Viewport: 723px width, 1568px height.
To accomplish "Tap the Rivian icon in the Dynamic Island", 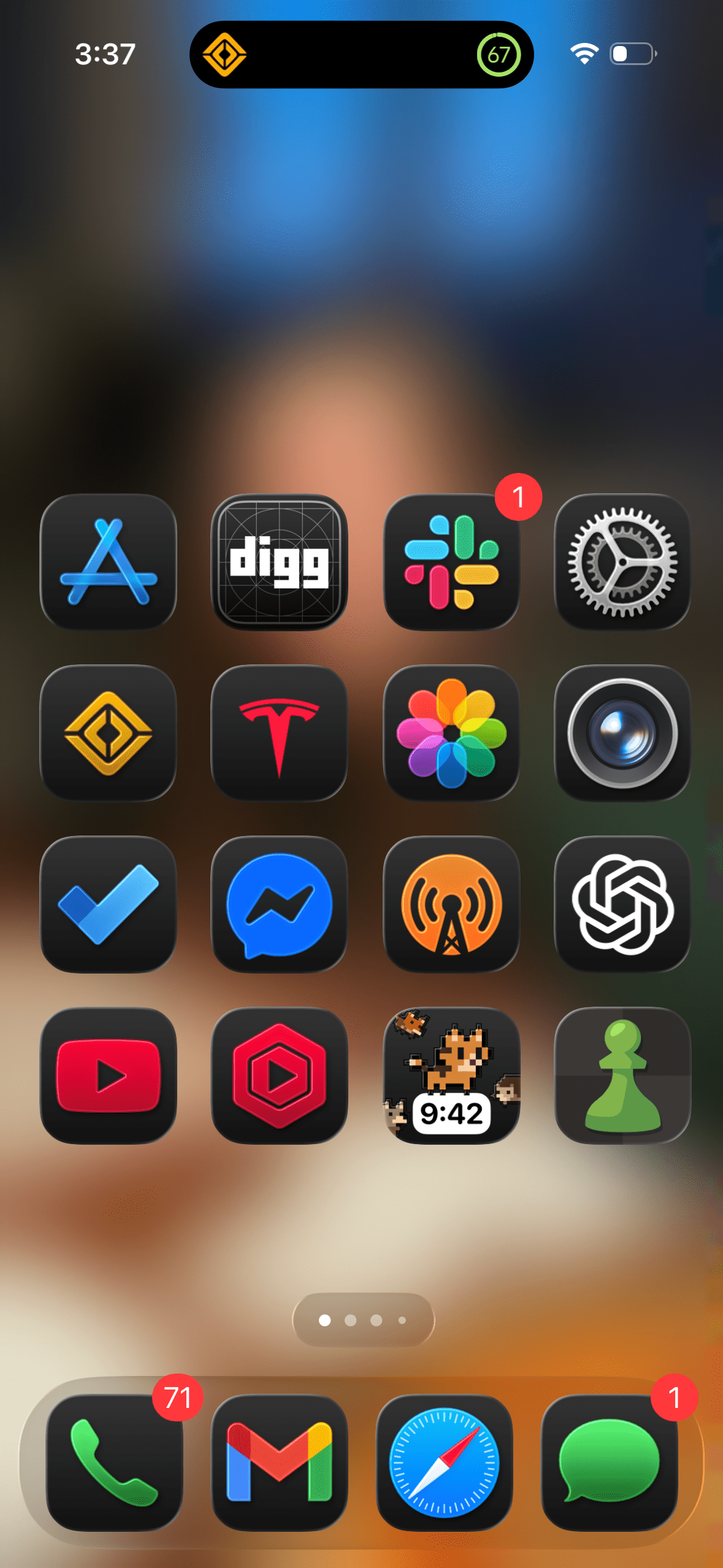I will click(226, 55).
